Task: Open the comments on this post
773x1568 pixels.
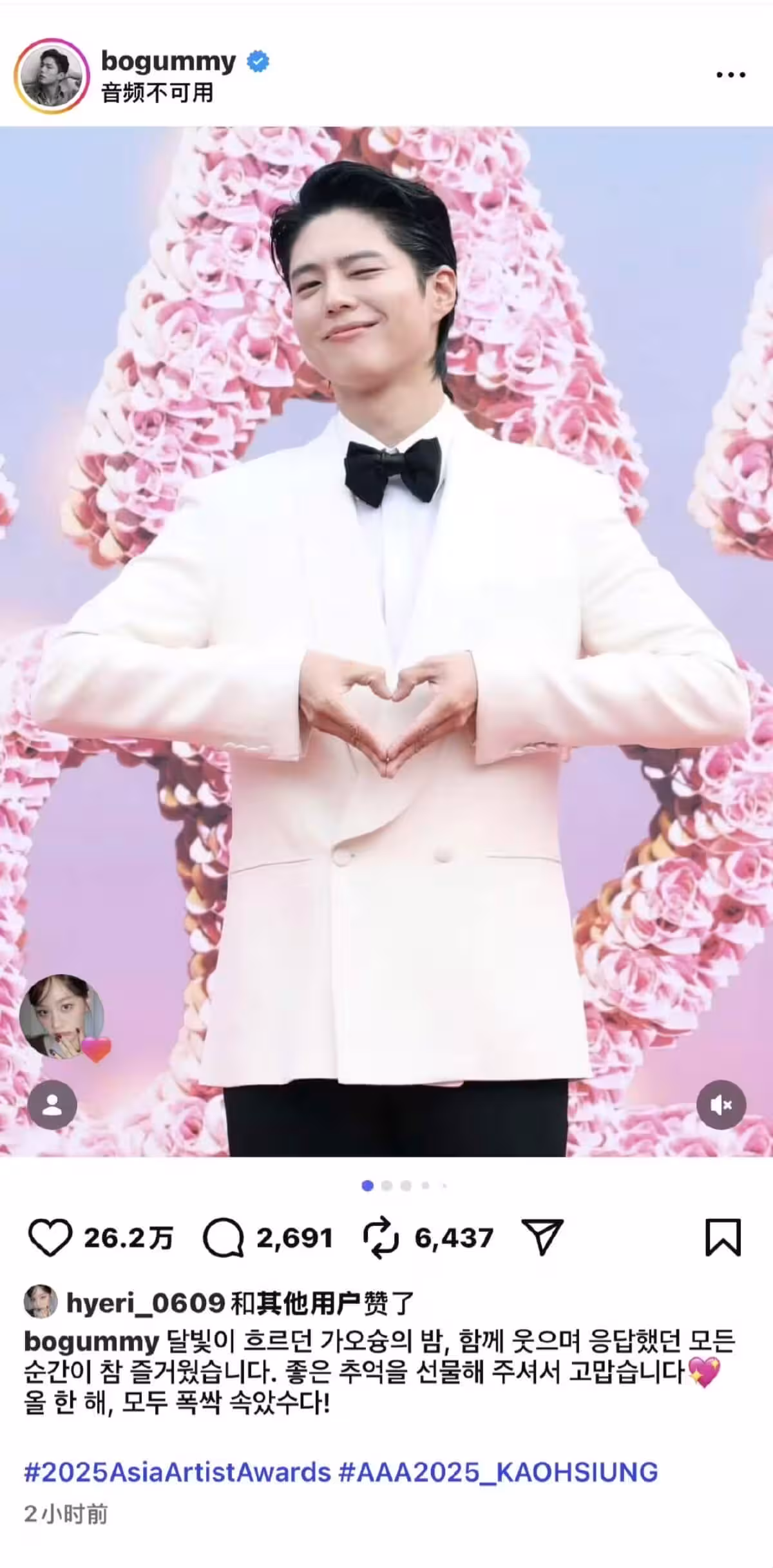Action: point(224,1238)
